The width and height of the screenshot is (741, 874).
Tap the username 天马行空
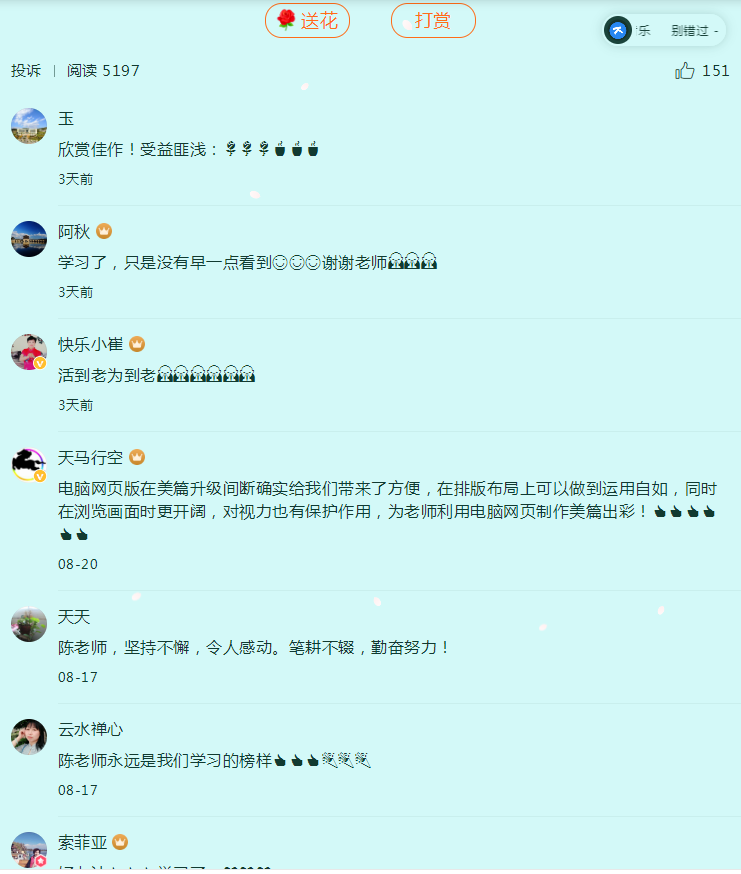(90, 457)
